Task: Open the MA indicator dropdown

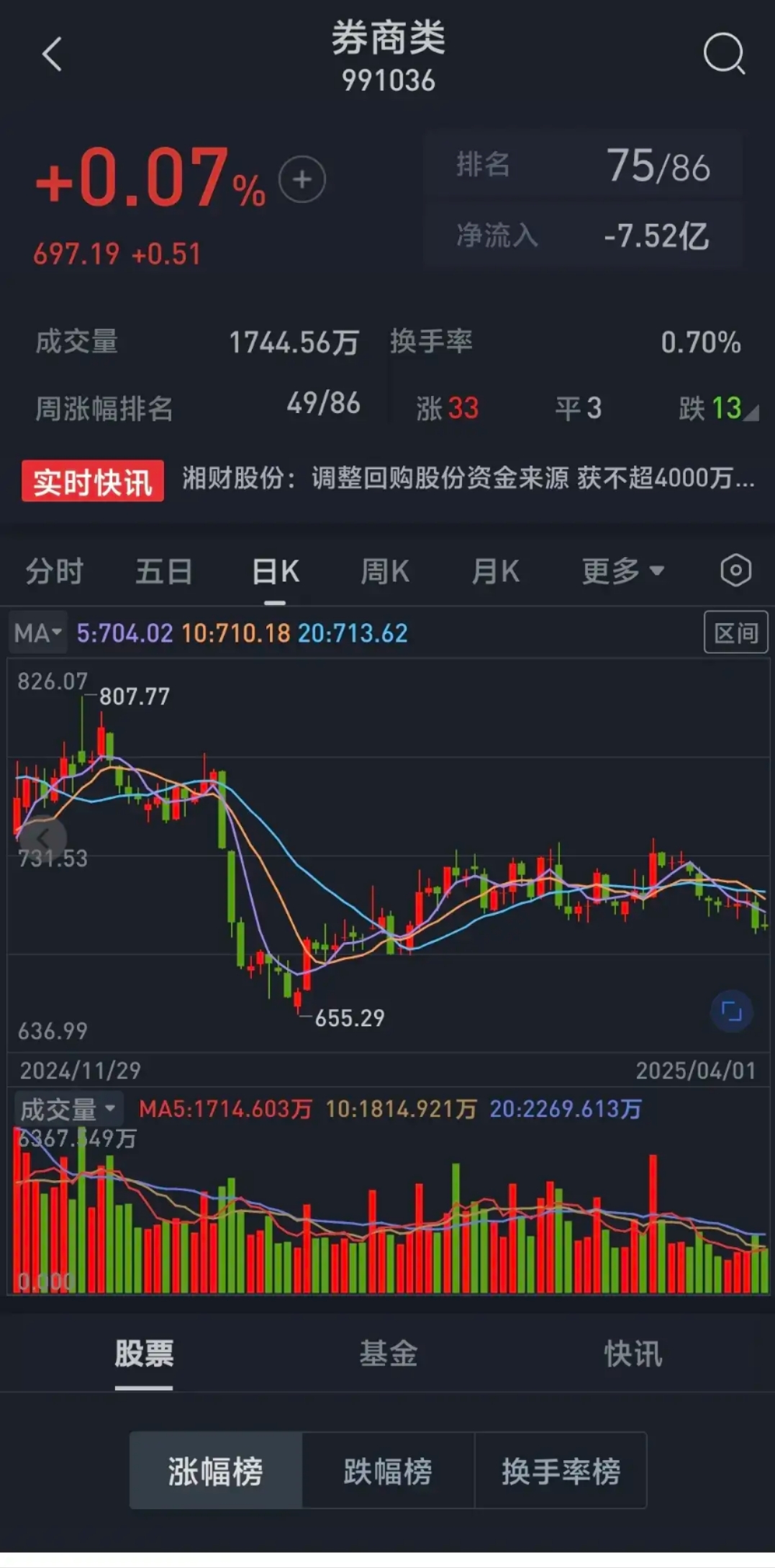Action: (x=37, y=633)
